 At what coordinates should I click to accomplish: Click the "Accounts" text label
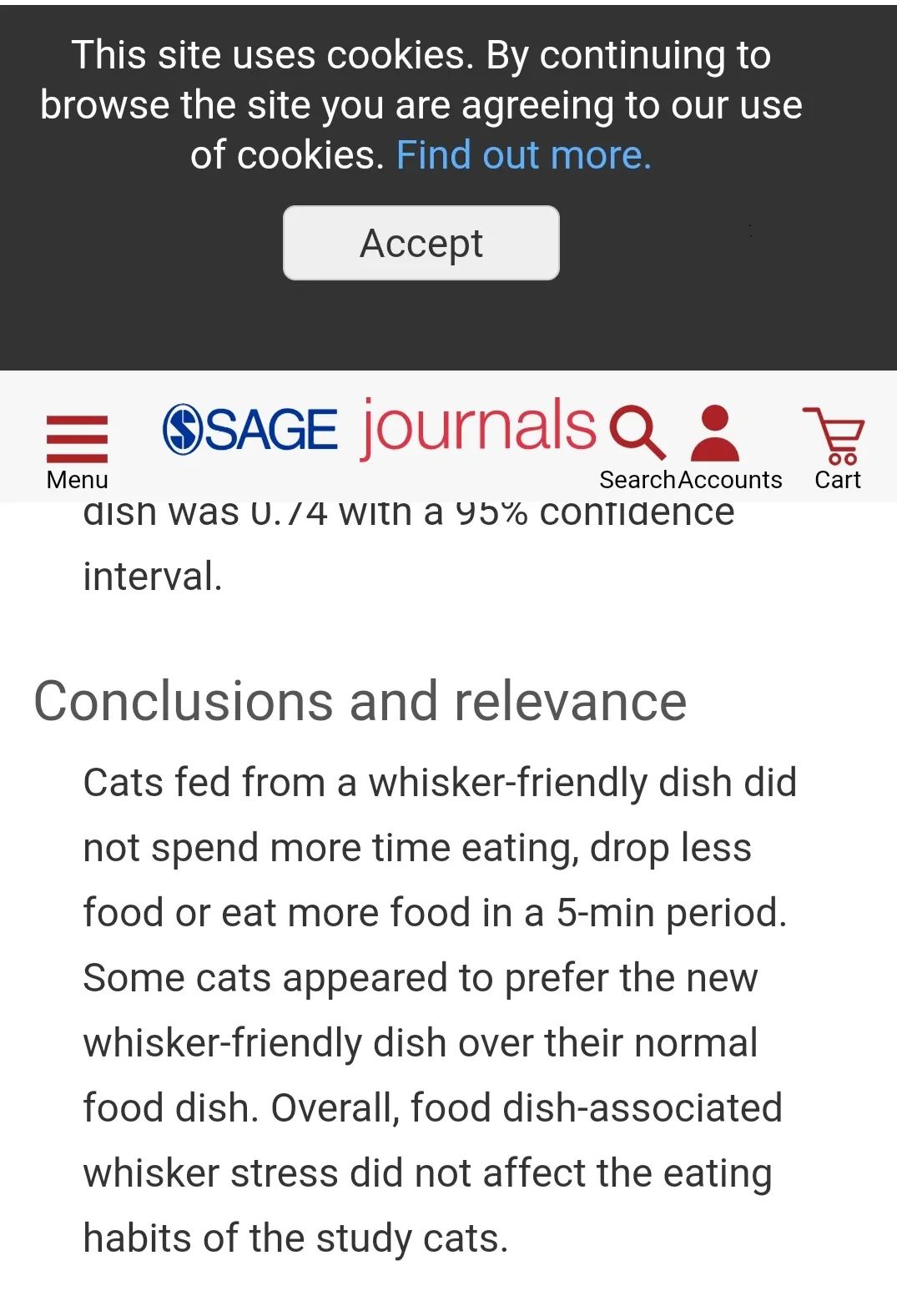[730, 479]
